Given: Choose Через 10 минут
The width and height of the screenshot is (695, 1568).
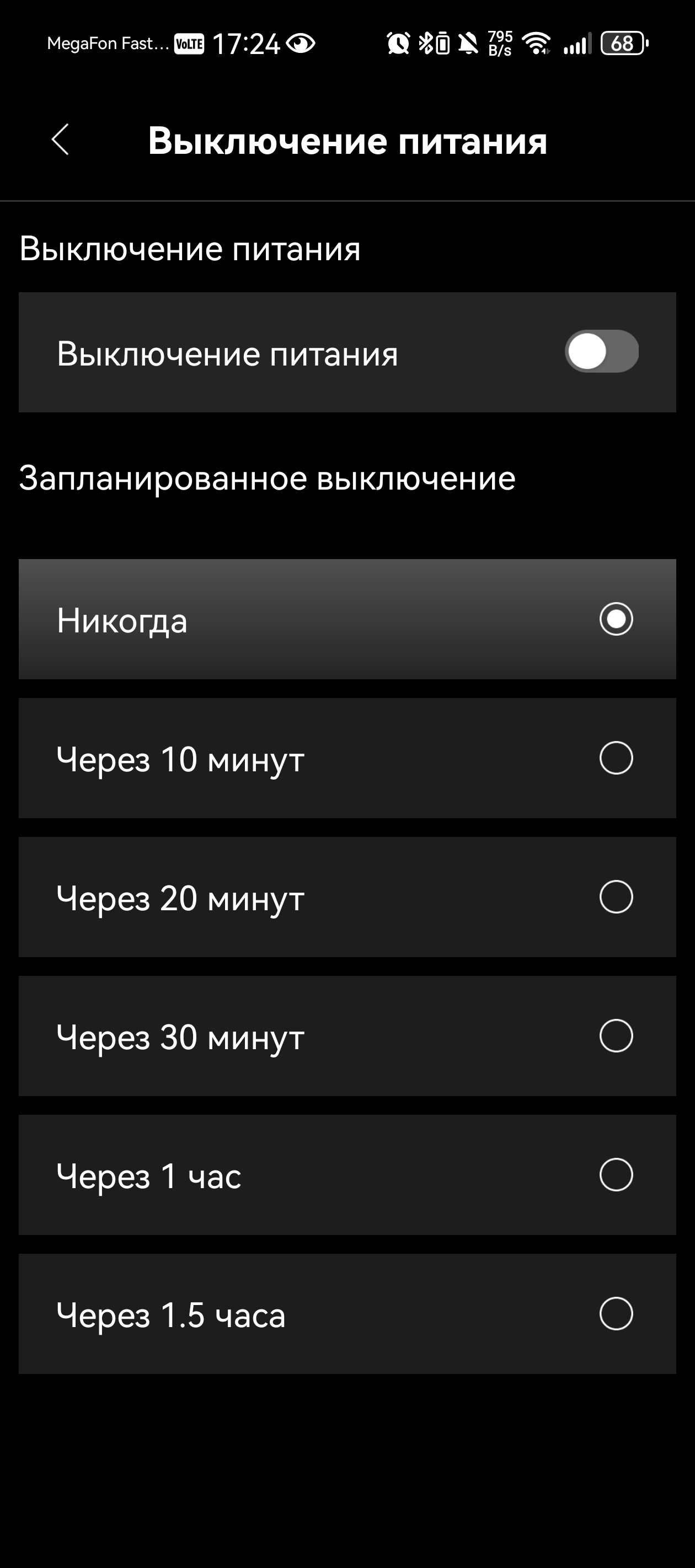Looking at the screenshot, I should click(616, 758).
